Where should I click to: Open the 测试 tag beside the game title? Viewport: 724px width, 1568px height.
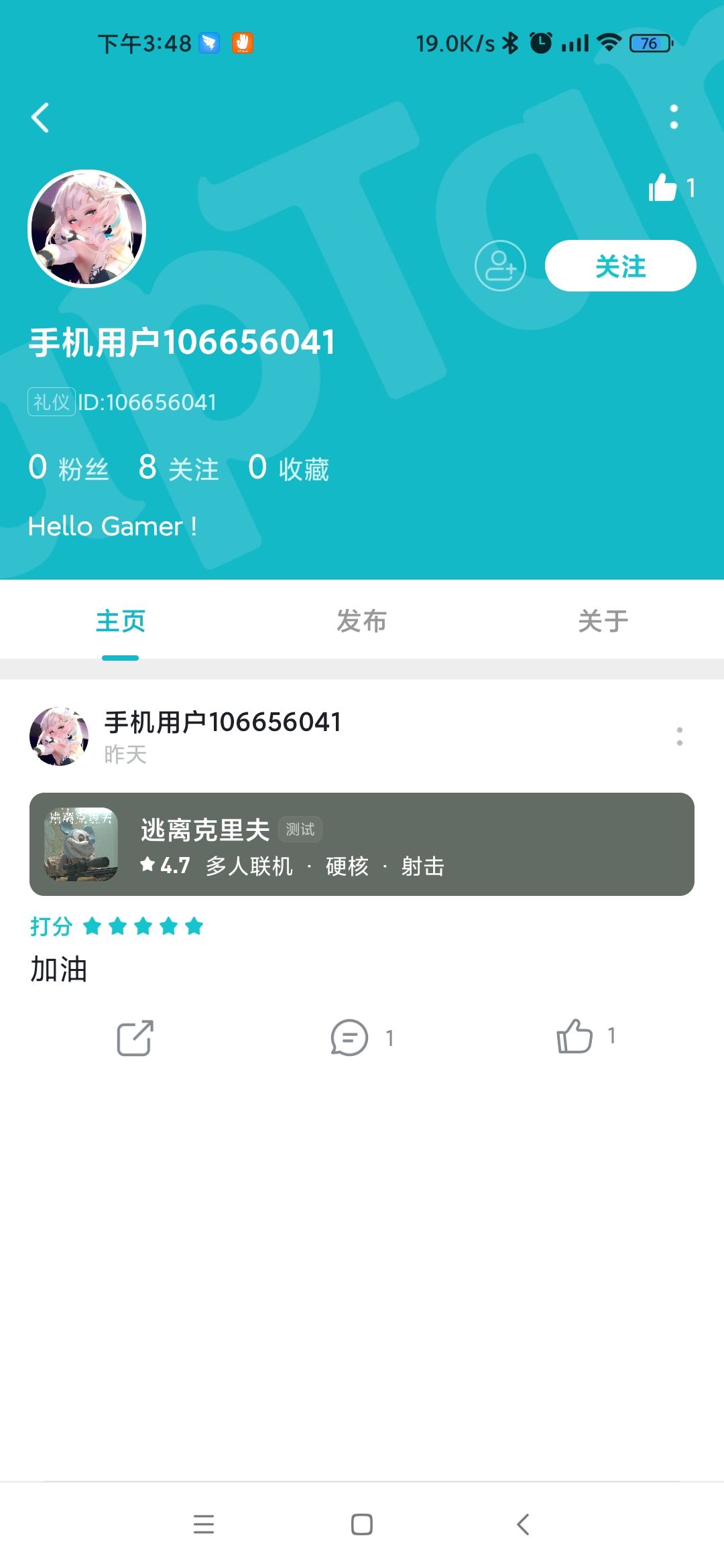click(x=301, y=829)
